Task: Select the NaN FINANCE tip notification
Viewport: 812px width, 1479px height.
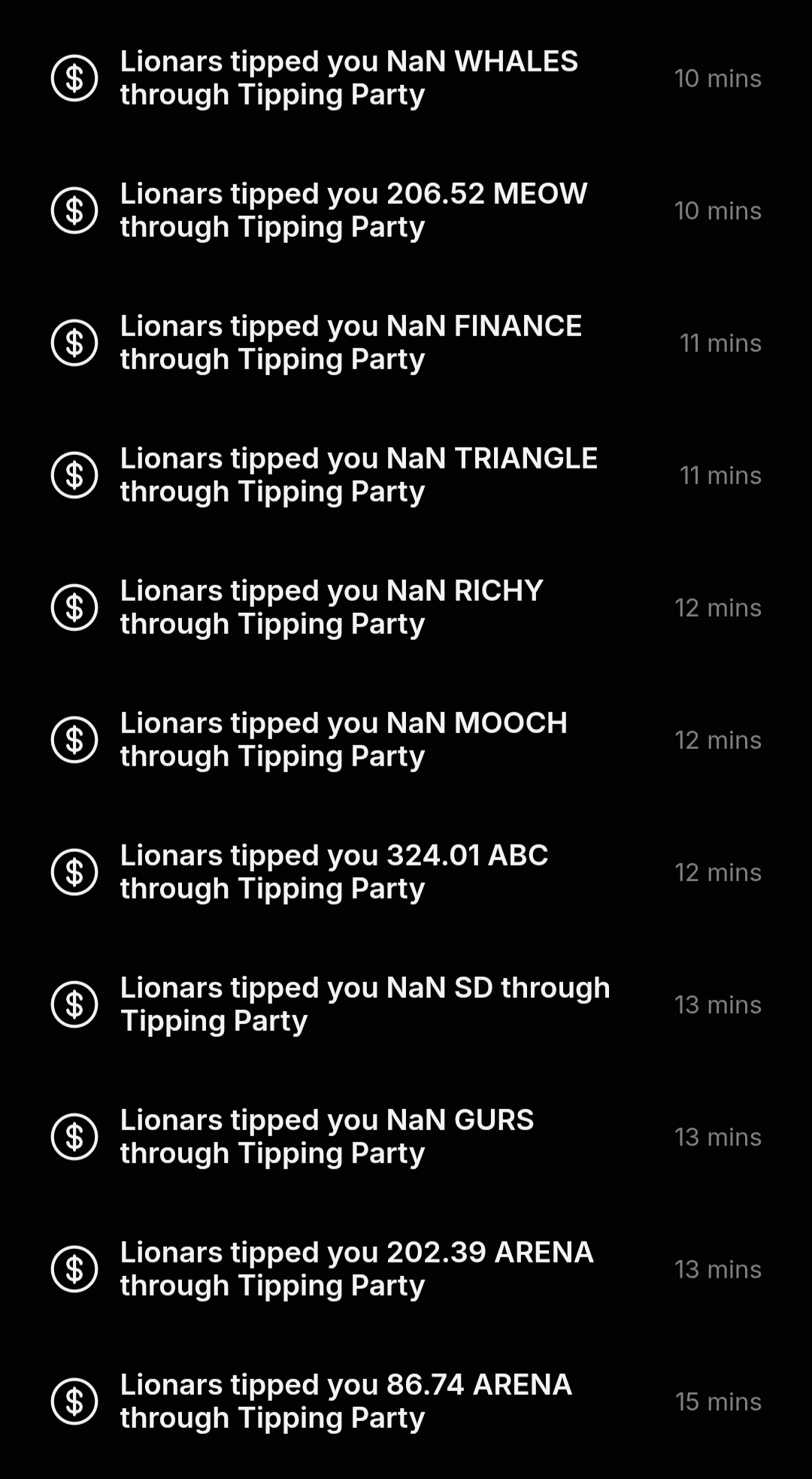Action: coord(350,343)
